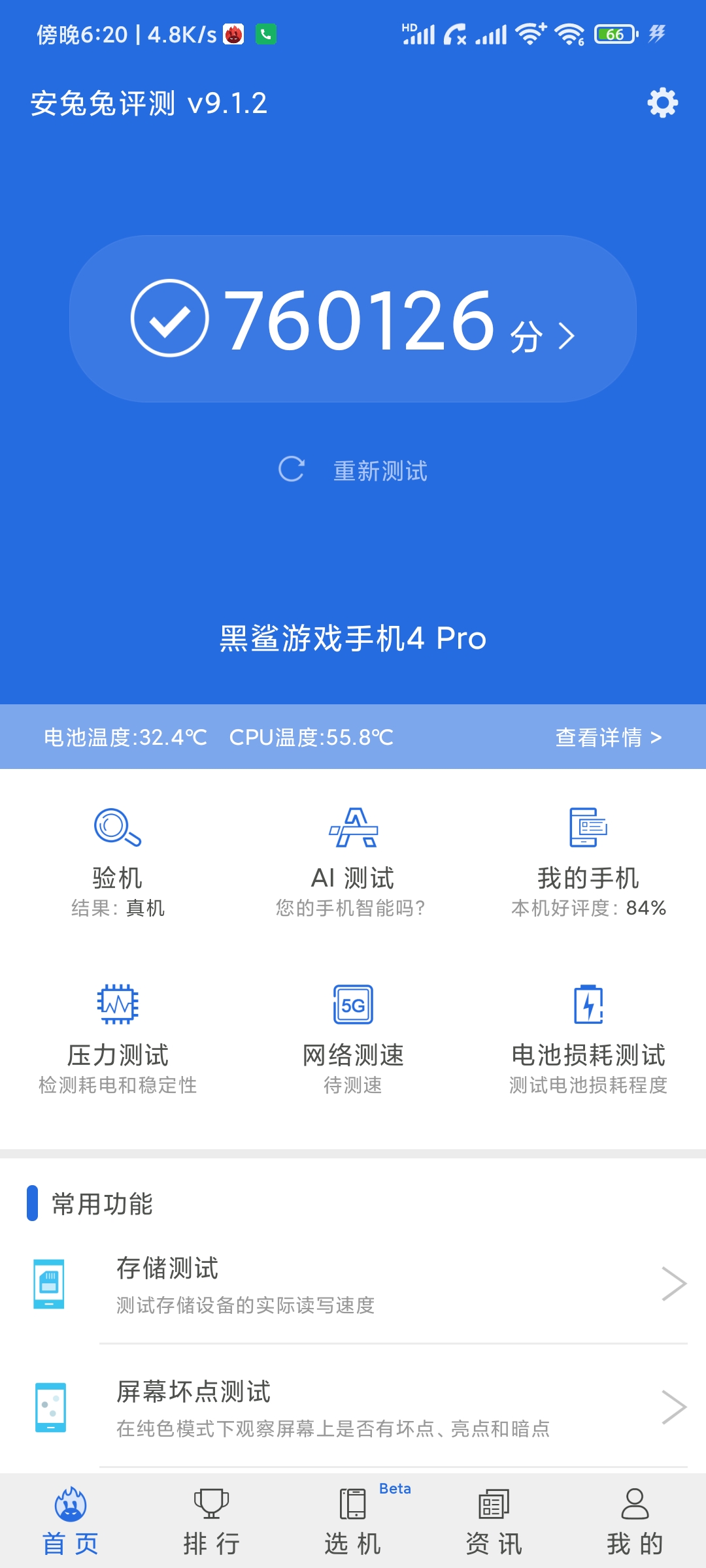The image size is (706, 1568).
Task: Open 查看详情 for temperature details
Action: coord(608,738)
